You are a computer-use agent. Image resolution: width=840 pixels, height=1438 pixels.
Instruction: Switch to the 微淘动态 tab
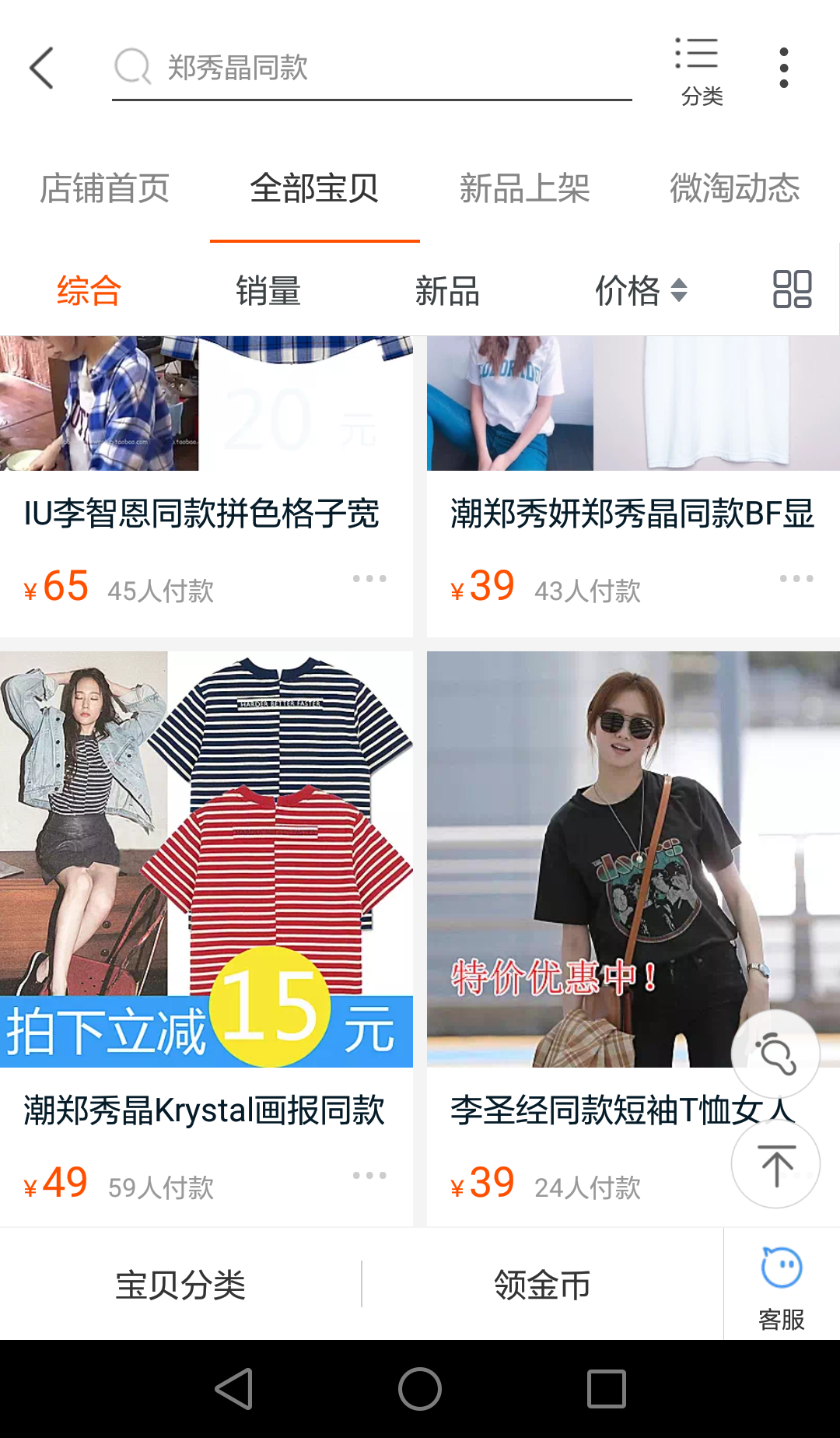(x=735, y=189)
